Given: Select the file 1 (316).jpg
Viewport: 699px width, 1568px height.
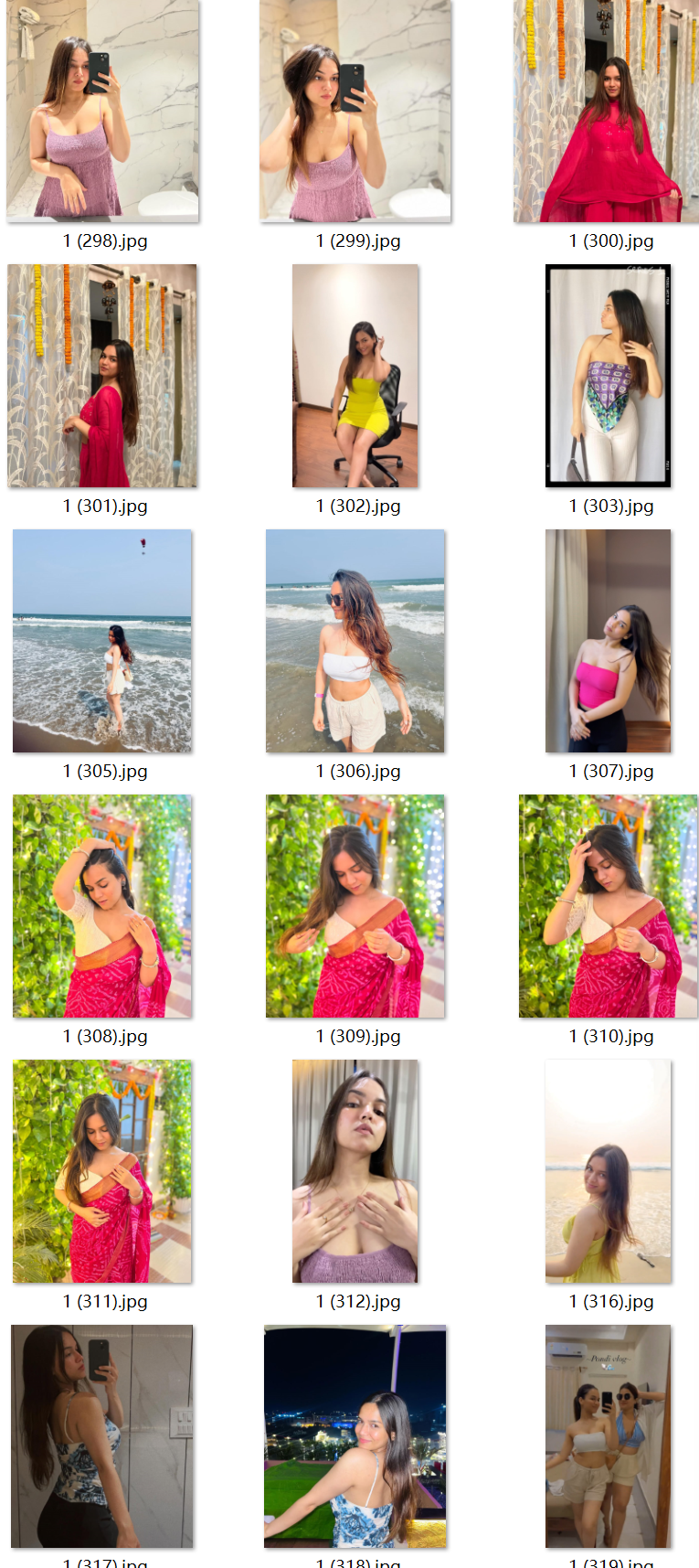Looking at the screenshot, I should pyautogui.click(x=609, y=1171).
